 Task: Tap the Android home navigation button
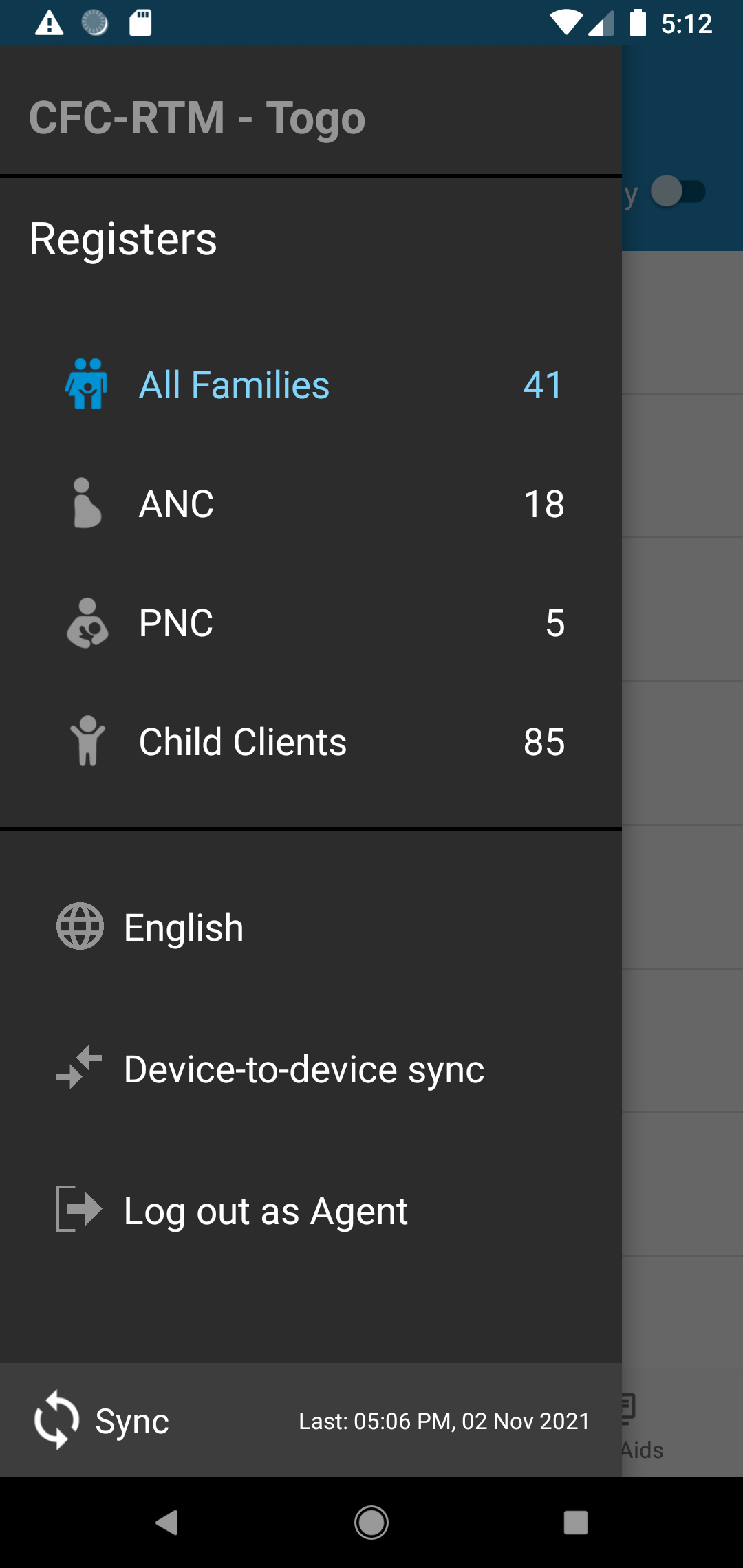[x=371, y=1522]
